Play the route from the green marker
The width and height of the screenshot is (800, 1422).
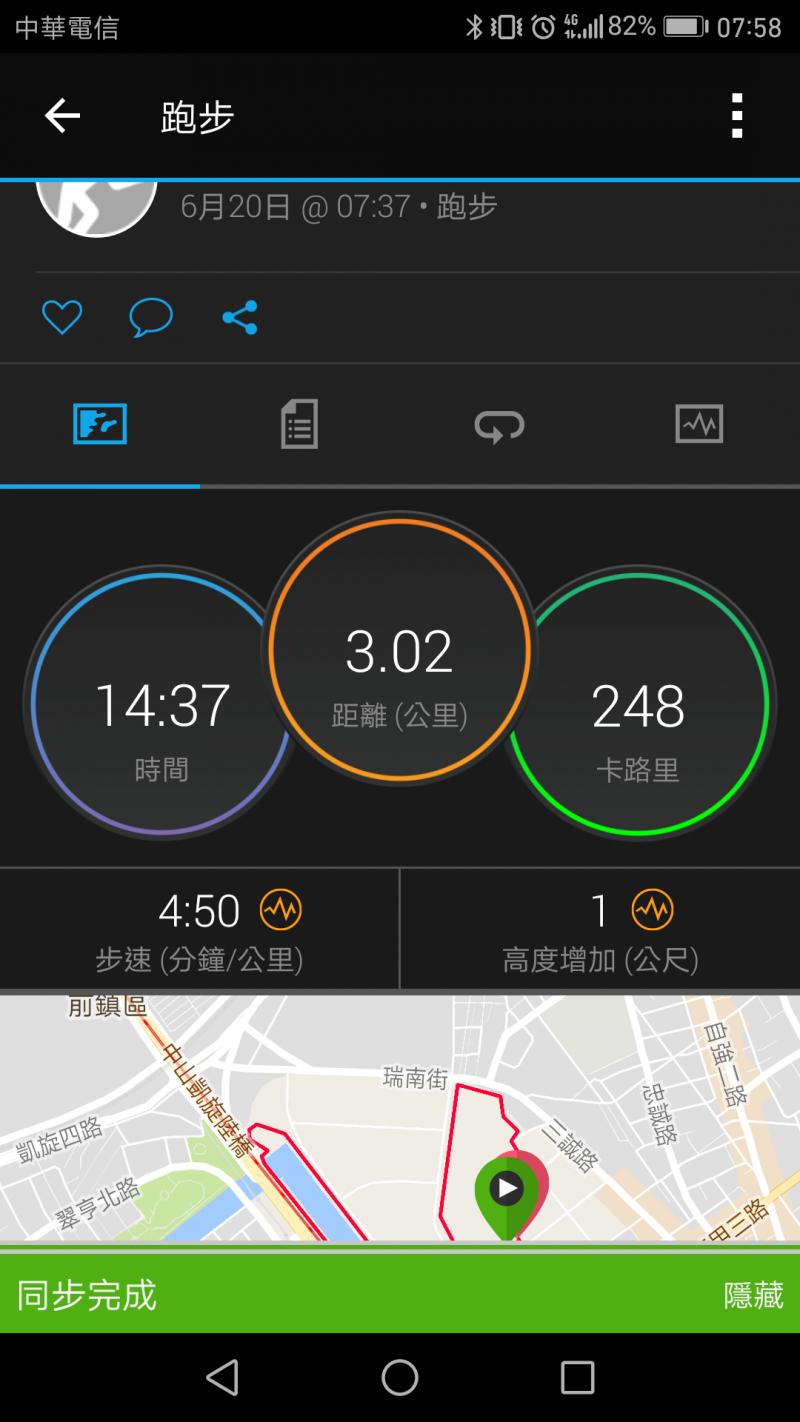(507, 1189)
